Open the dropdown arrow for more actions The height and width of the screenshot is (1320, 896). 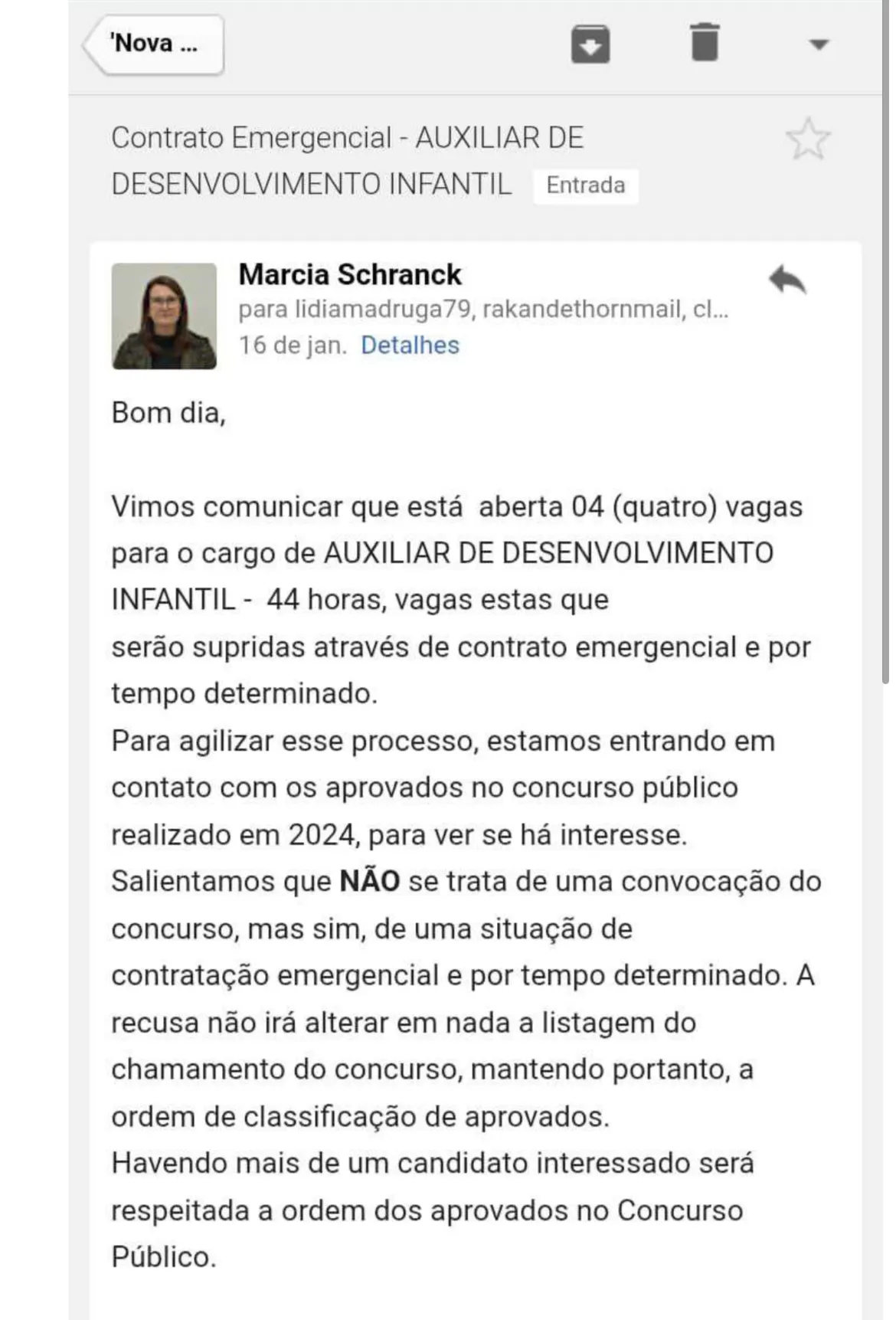pyautogui.click(x=819, y=44)
